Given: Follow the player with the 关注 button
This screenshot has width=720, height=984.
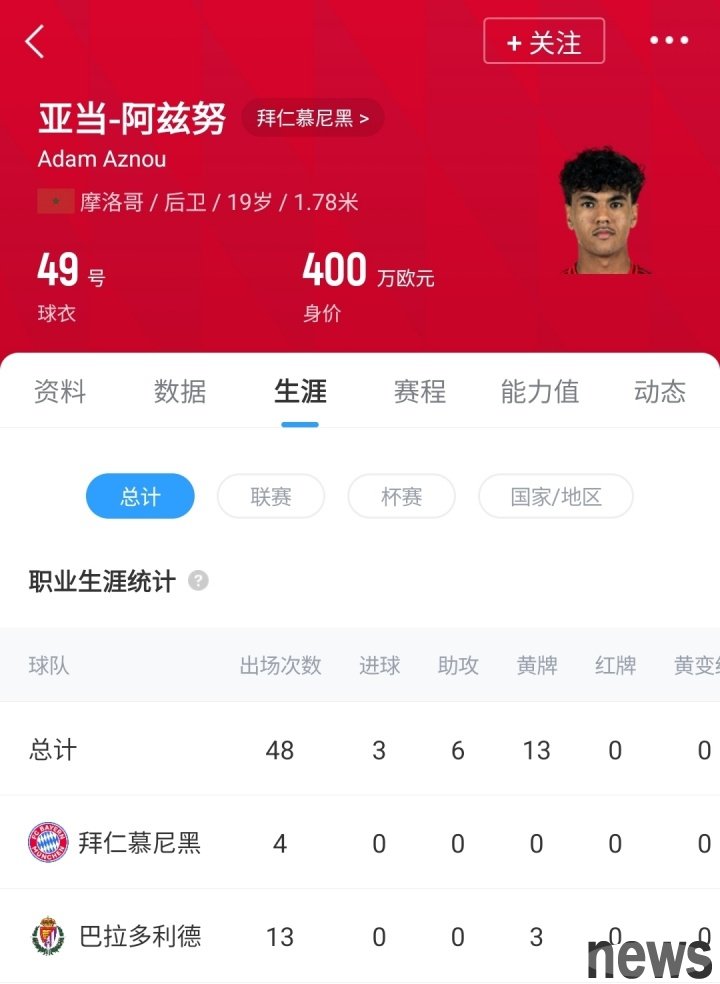Looking at the screenshot, I should tap(544, 43).
